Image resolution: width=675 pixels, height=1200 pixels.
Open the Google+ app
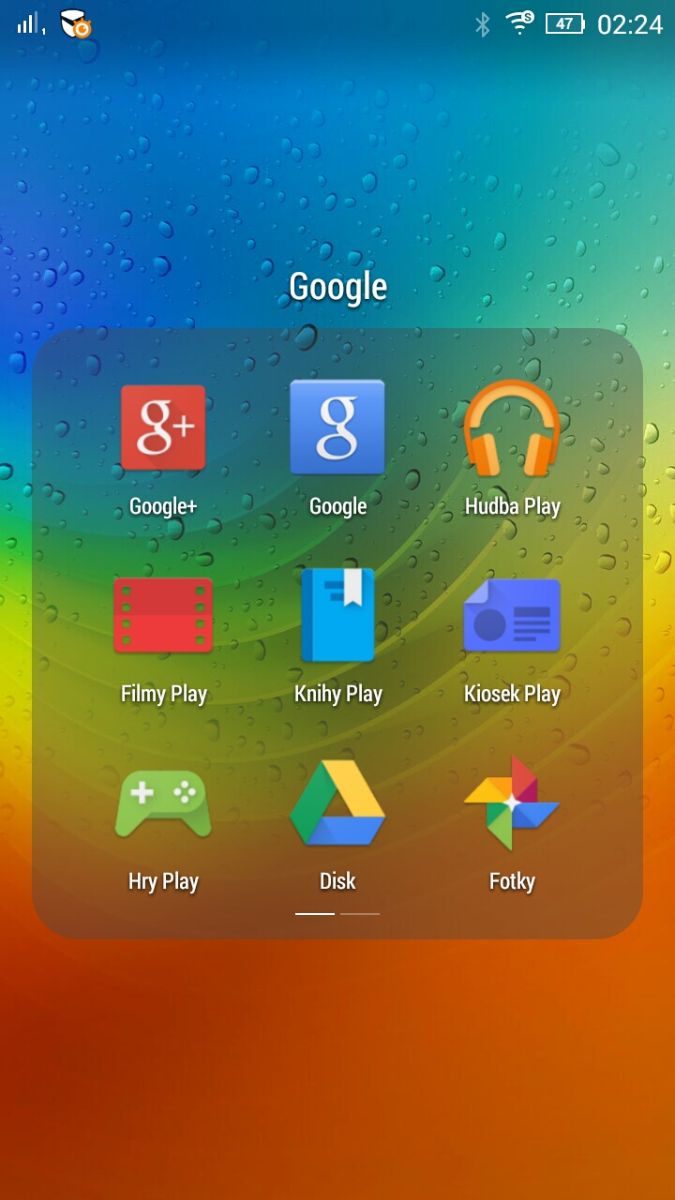pos(163,428)
